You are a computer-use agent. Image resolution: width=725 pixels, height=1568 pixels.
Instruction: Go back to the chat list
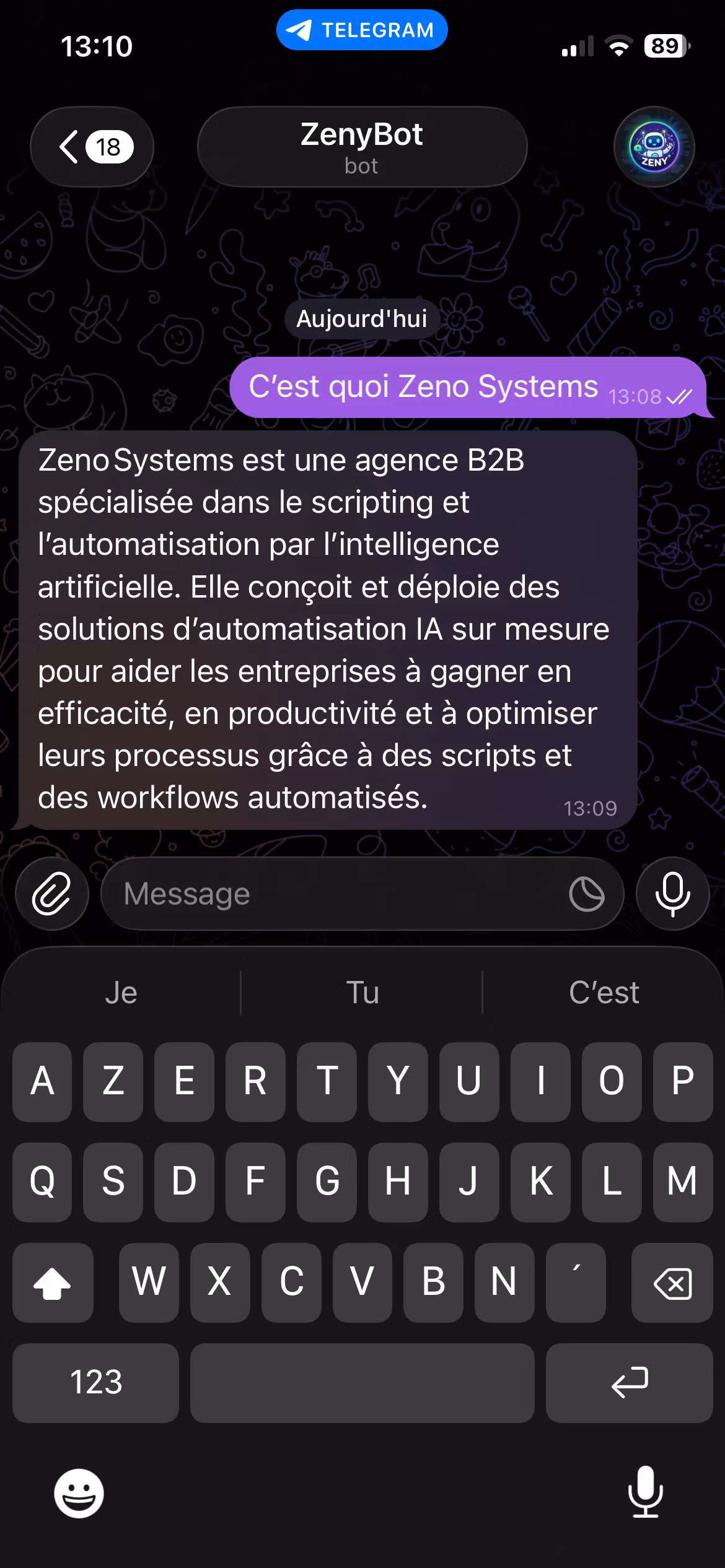(92, 147)
